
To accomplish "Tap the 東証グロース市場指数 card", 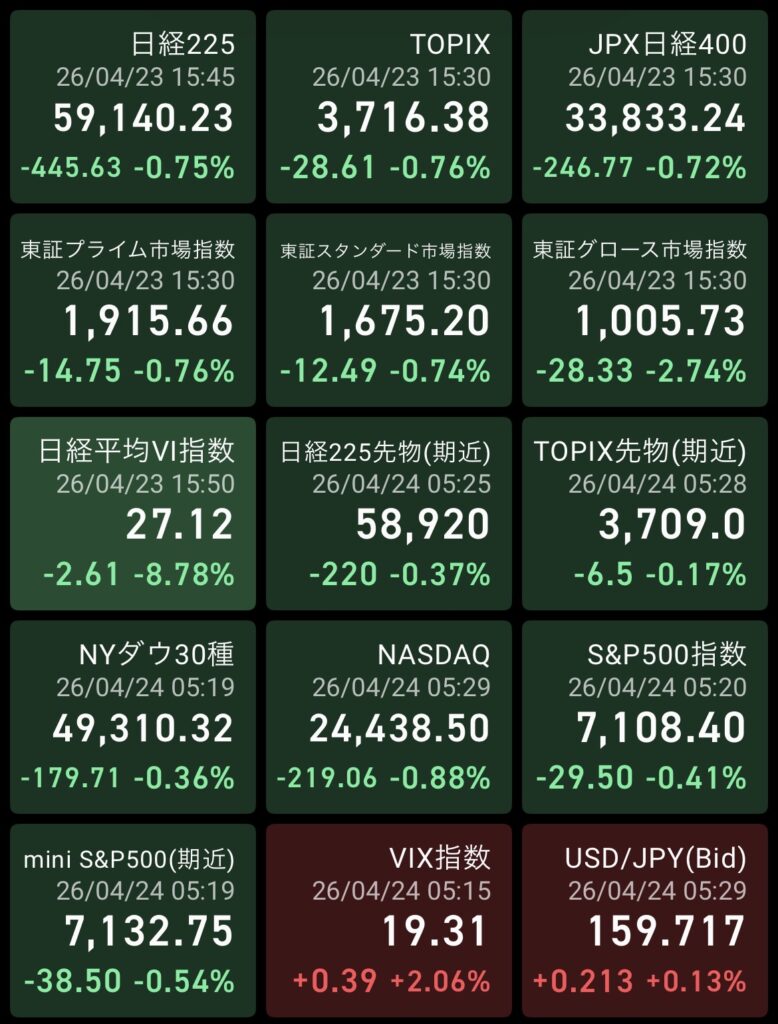I will (645, 310).
